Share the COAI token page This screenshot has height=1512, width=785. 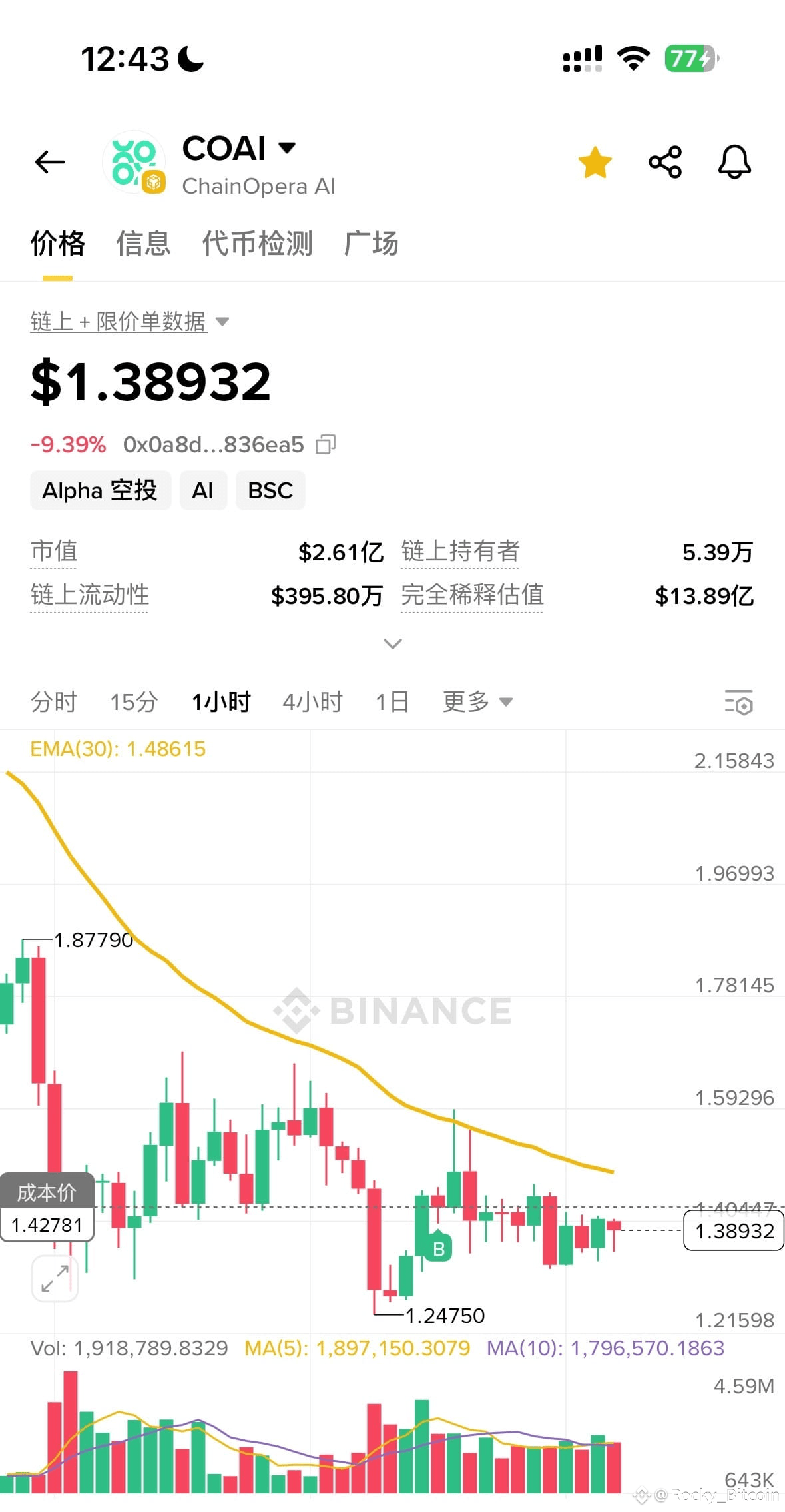tap(665, 162)
